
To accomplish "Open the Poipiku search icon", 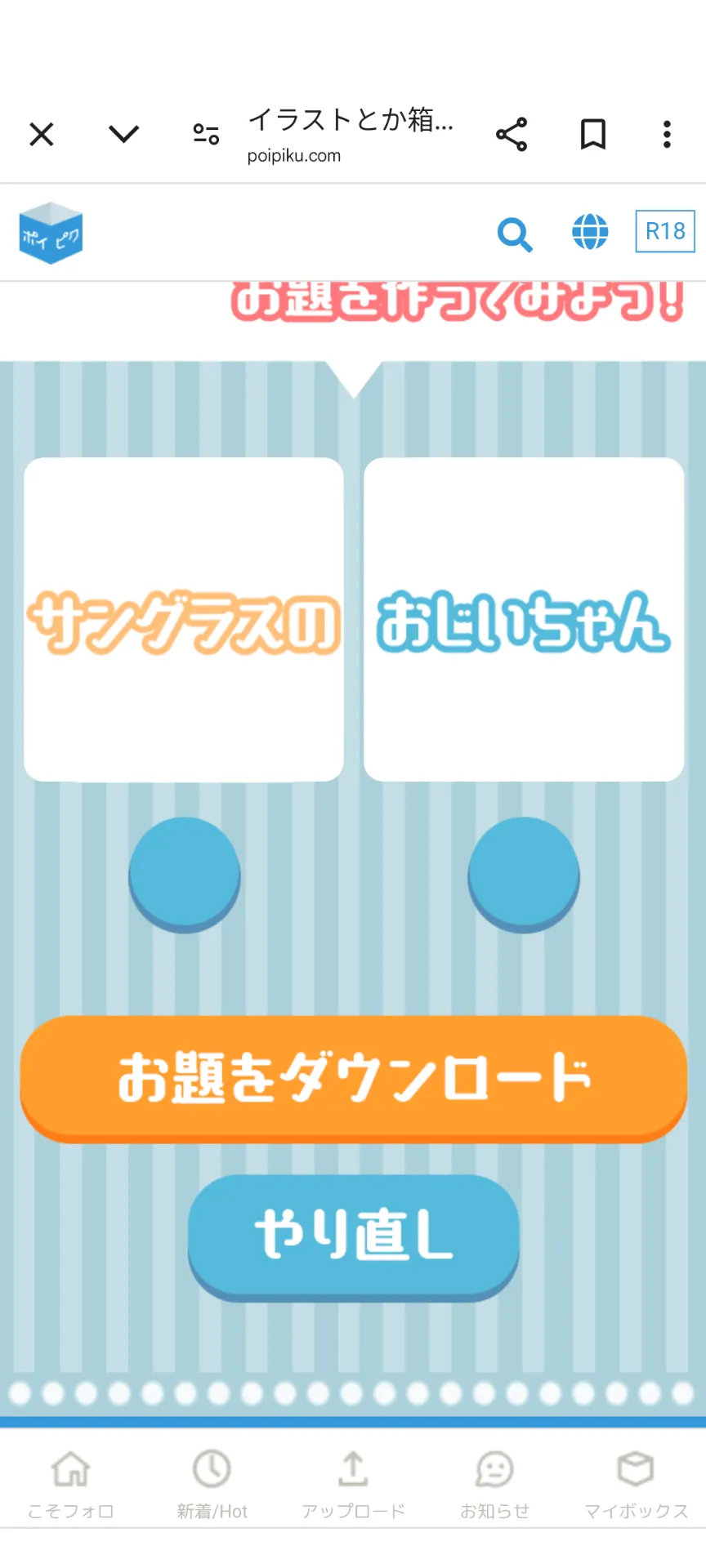I will click(515, 235).
